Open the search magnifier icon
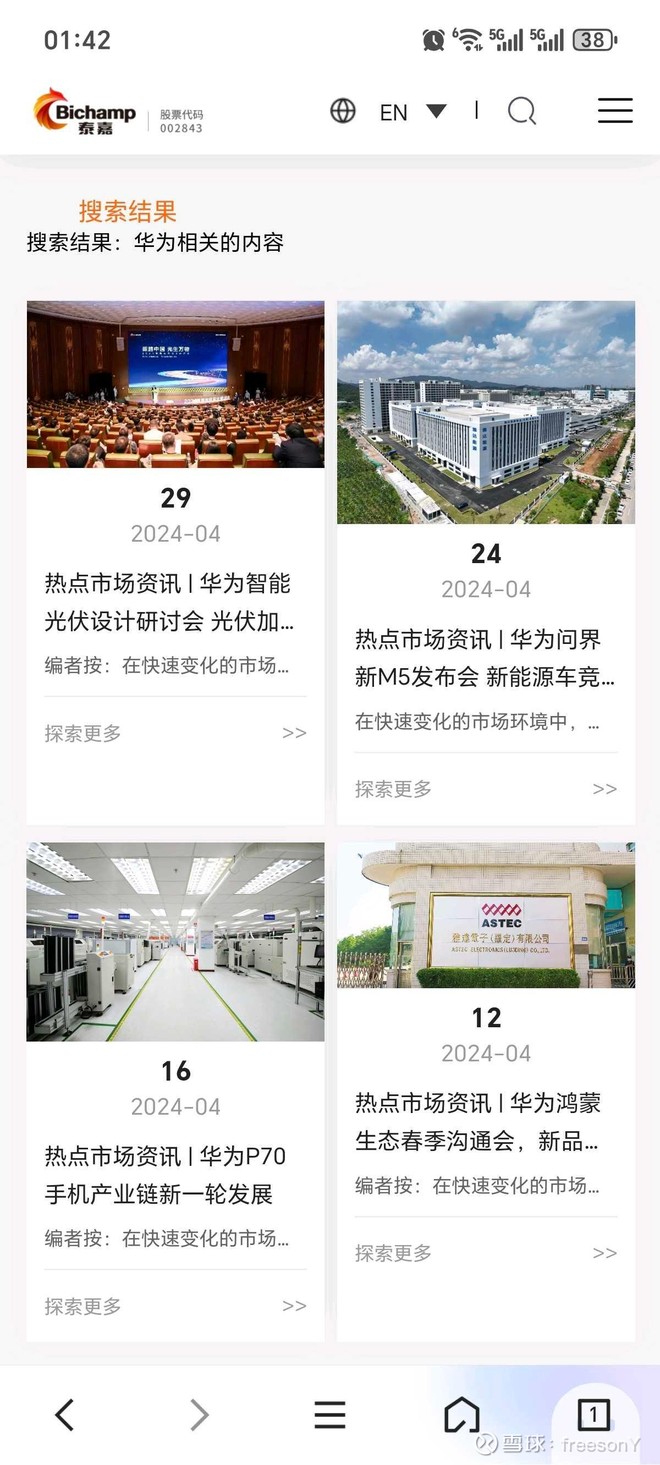This screenshot has width=660, height=1465. [x=521, y=111]
